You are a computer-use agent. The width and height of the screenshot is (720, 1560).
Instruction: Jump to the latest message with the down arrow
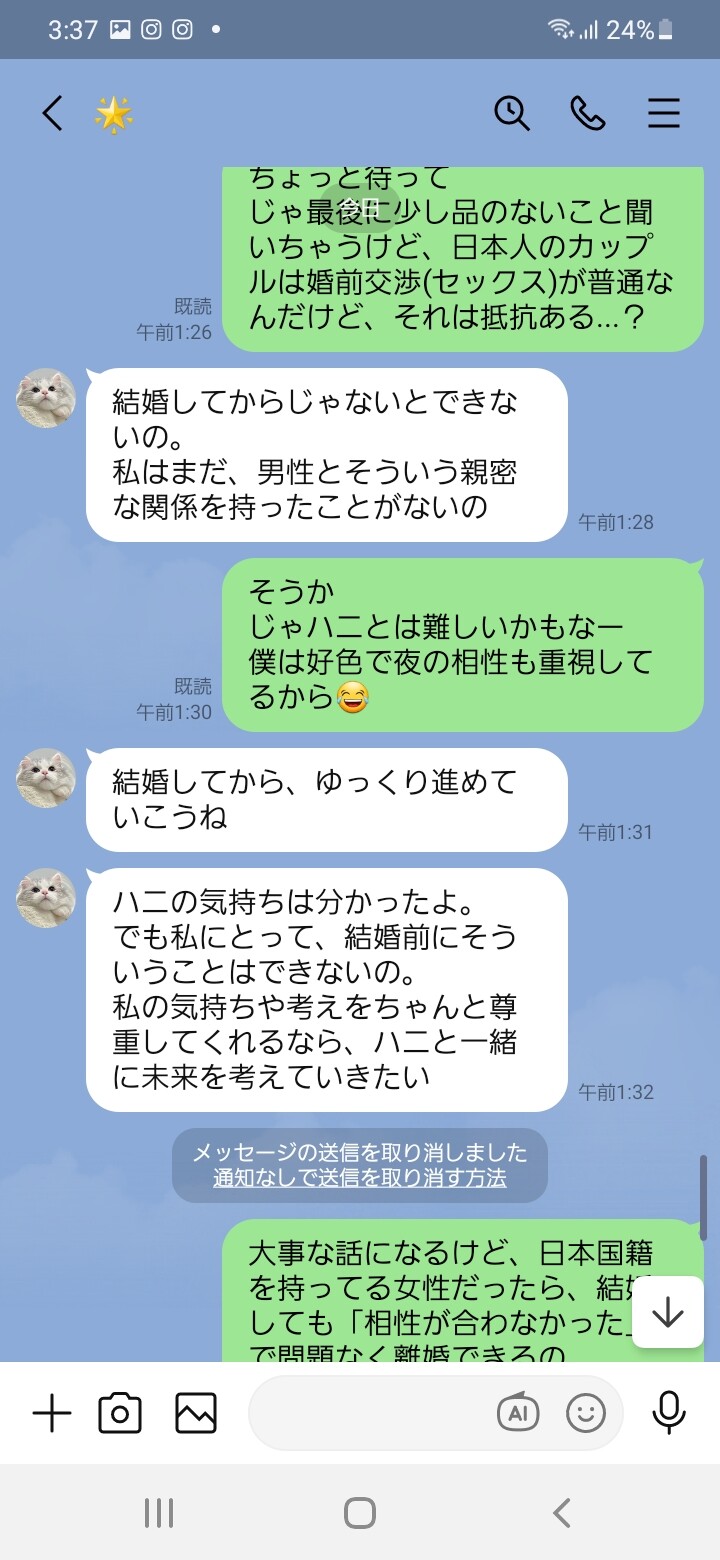[667, 1312]
